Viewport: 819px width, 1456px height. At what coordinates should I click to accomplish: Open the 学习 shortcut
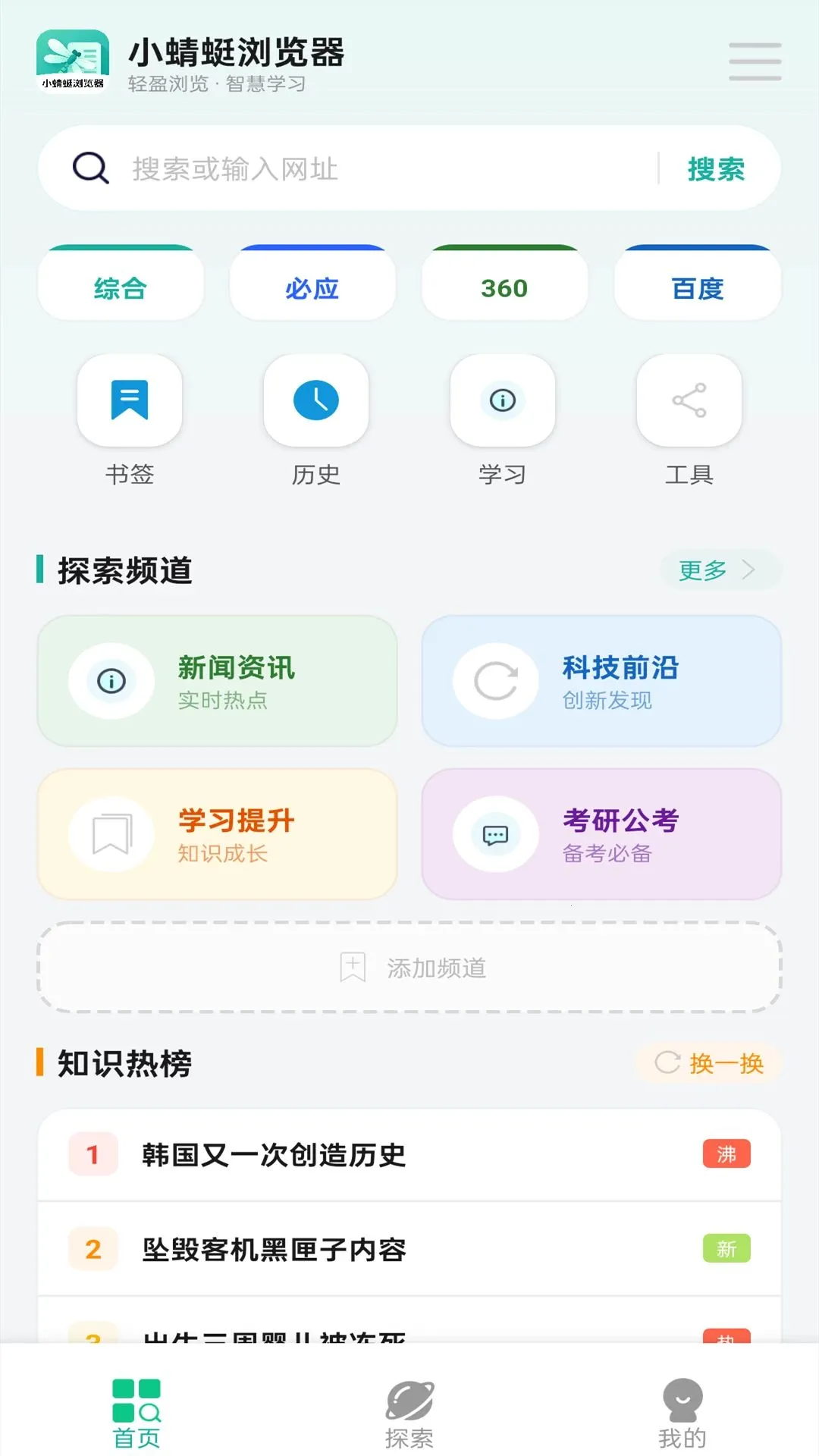pos(503,421)
